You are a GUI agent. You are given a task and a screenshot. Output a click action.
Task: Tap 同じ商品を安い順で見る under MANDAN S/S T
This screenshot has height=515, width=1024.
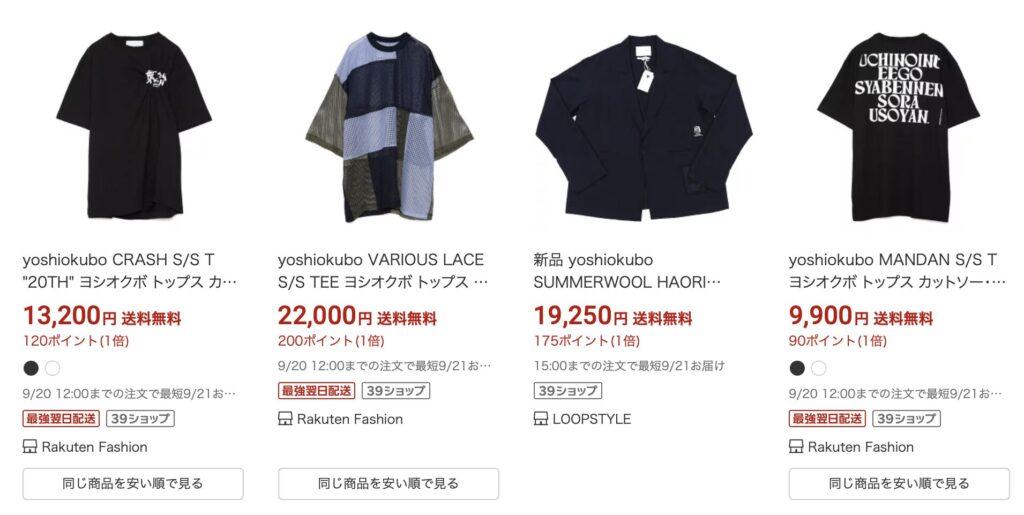(899, 484)
